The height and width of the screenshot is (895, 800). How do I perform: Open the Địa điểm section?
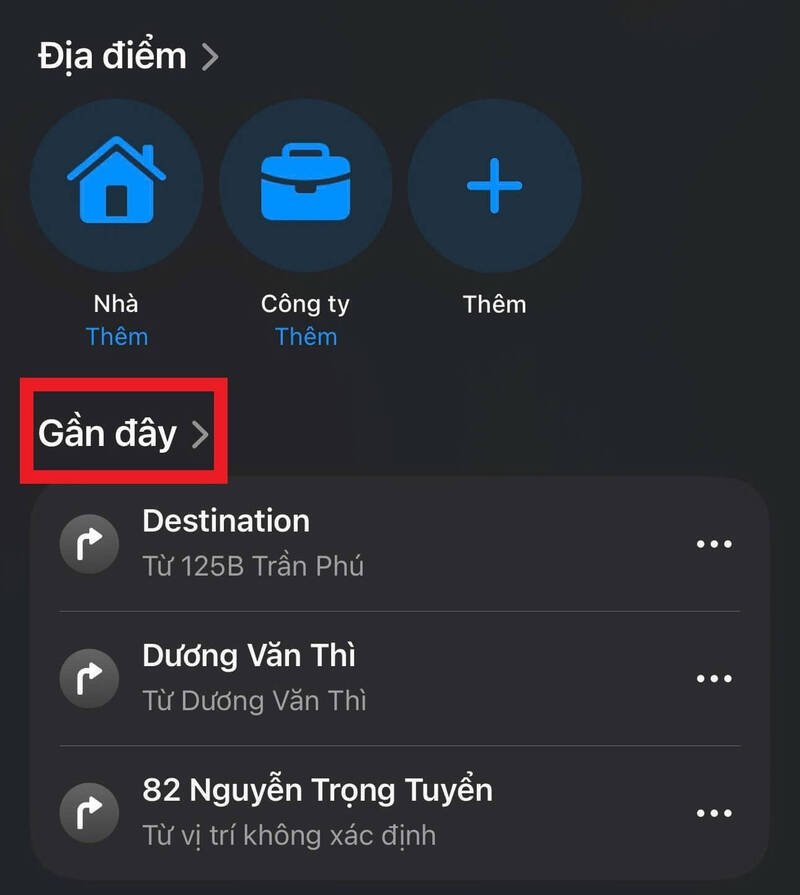tap(127, 55)
